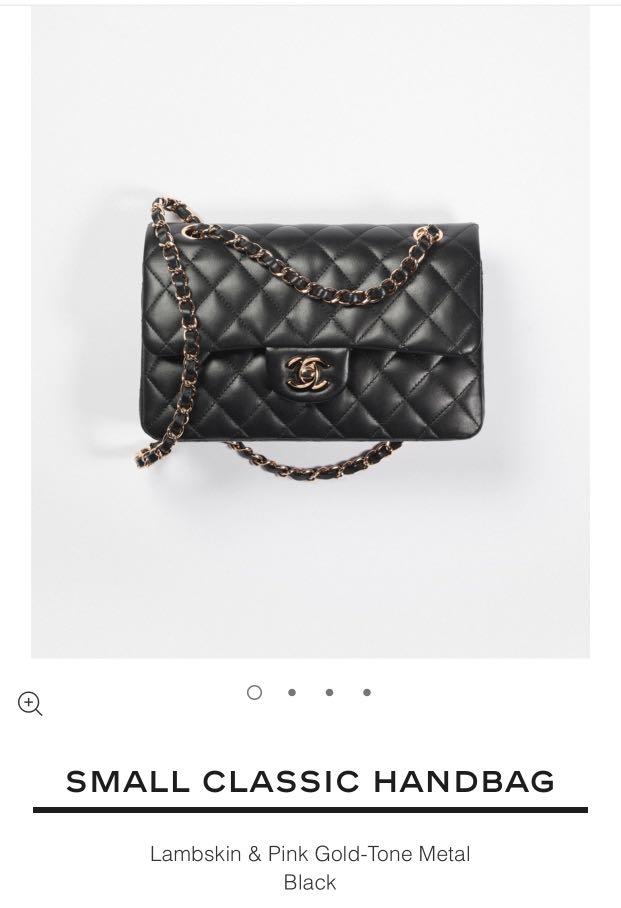Jump to the second product photo dot

click(x=292, y=692)
